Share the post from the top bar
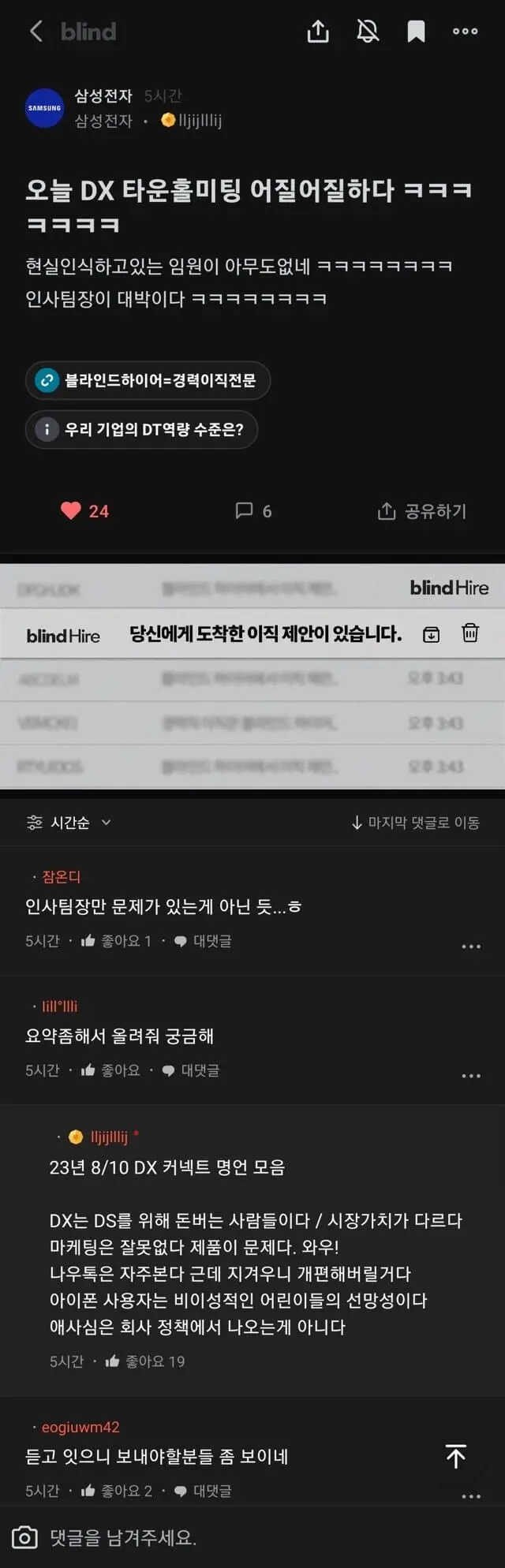Screen dimensions: 505x1568 (x=317, y=32)
